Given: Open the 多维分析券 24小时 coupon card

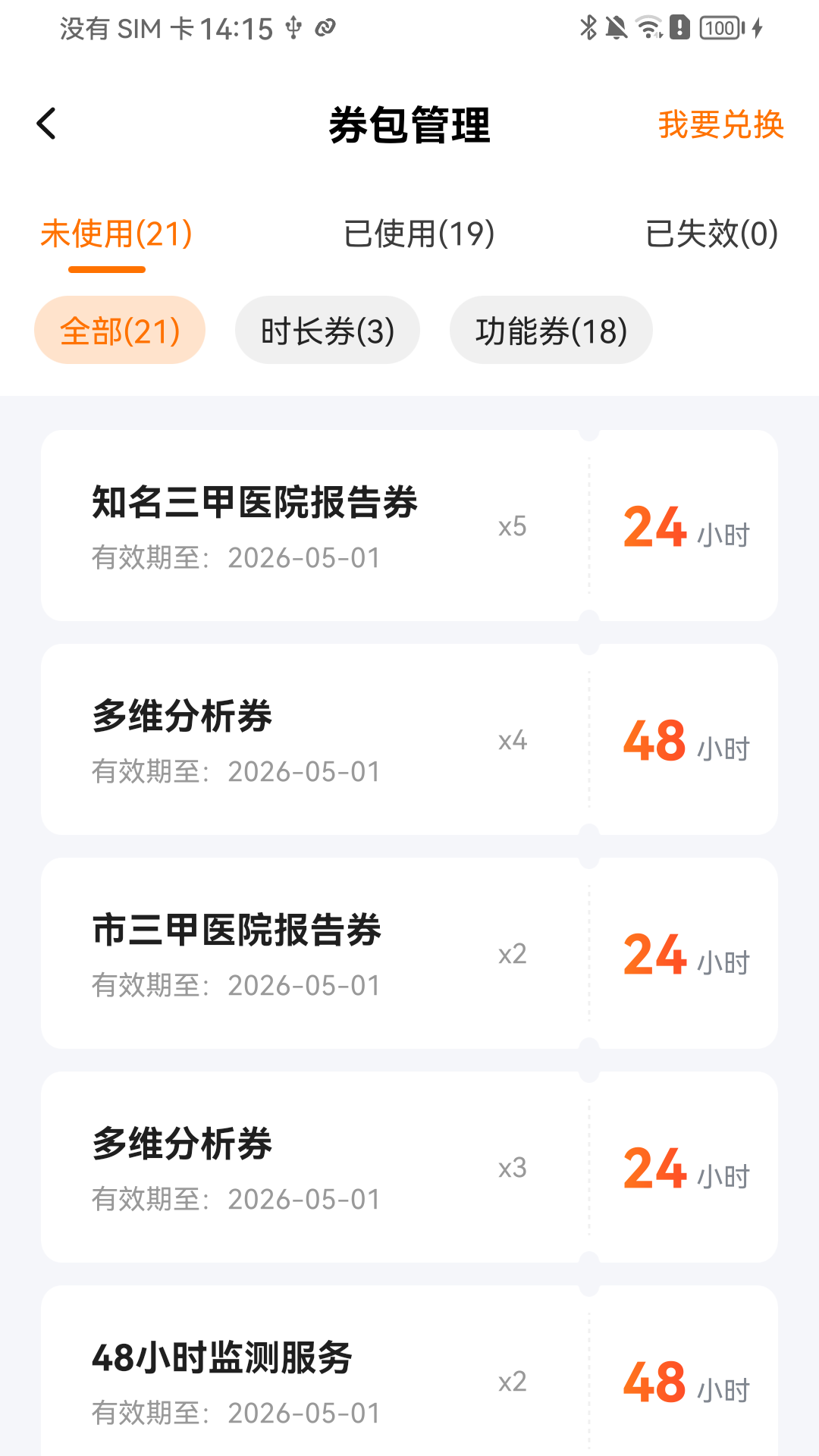Looking at the screenshot, I should tap(409, 1168).
